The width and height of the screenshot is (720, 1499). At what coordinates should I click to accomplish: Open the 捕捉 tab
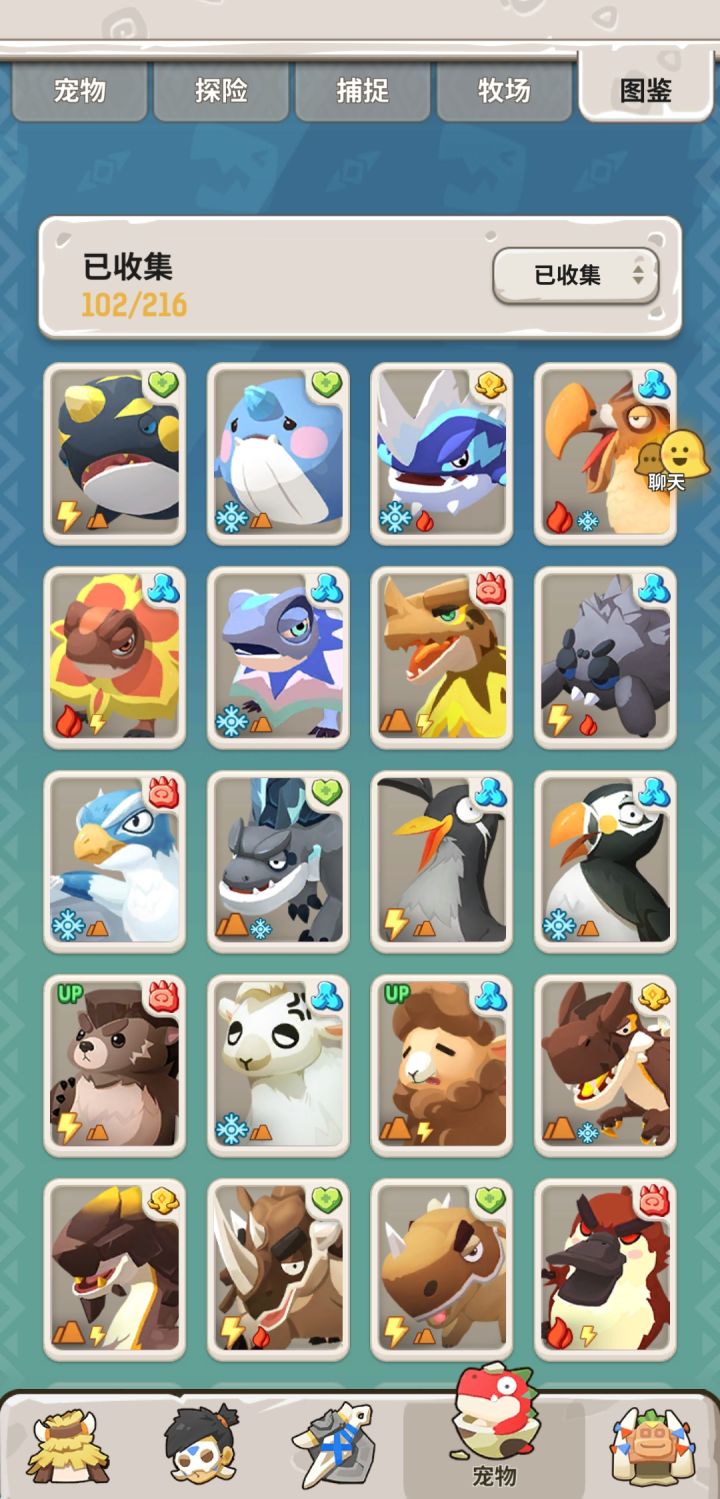click(363, 90)
